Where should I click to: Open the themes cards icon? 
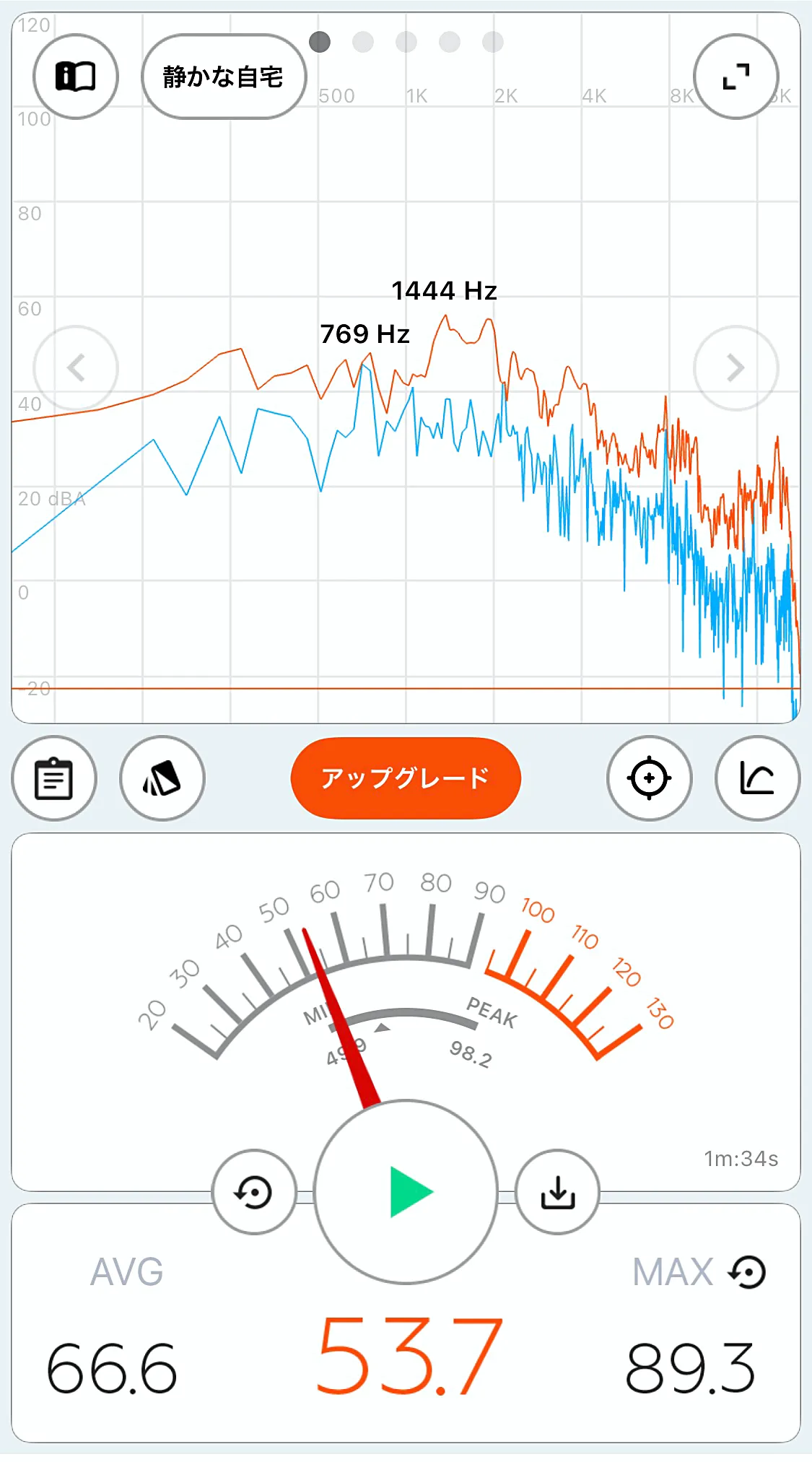click(x=162, y=778)
